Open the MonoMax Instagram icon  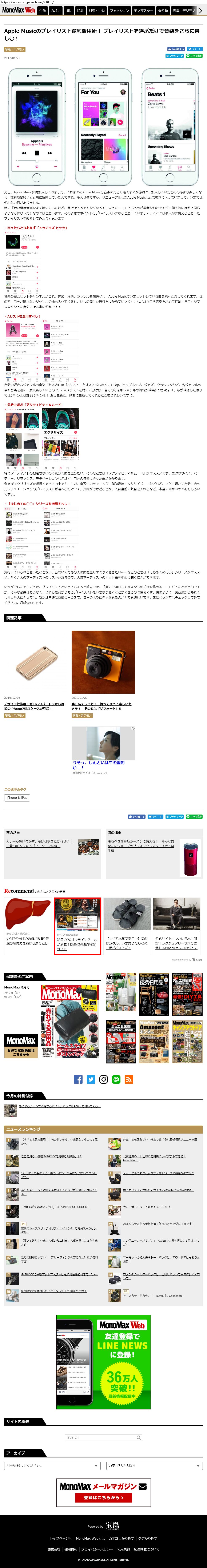click(x=104, y=1079)
